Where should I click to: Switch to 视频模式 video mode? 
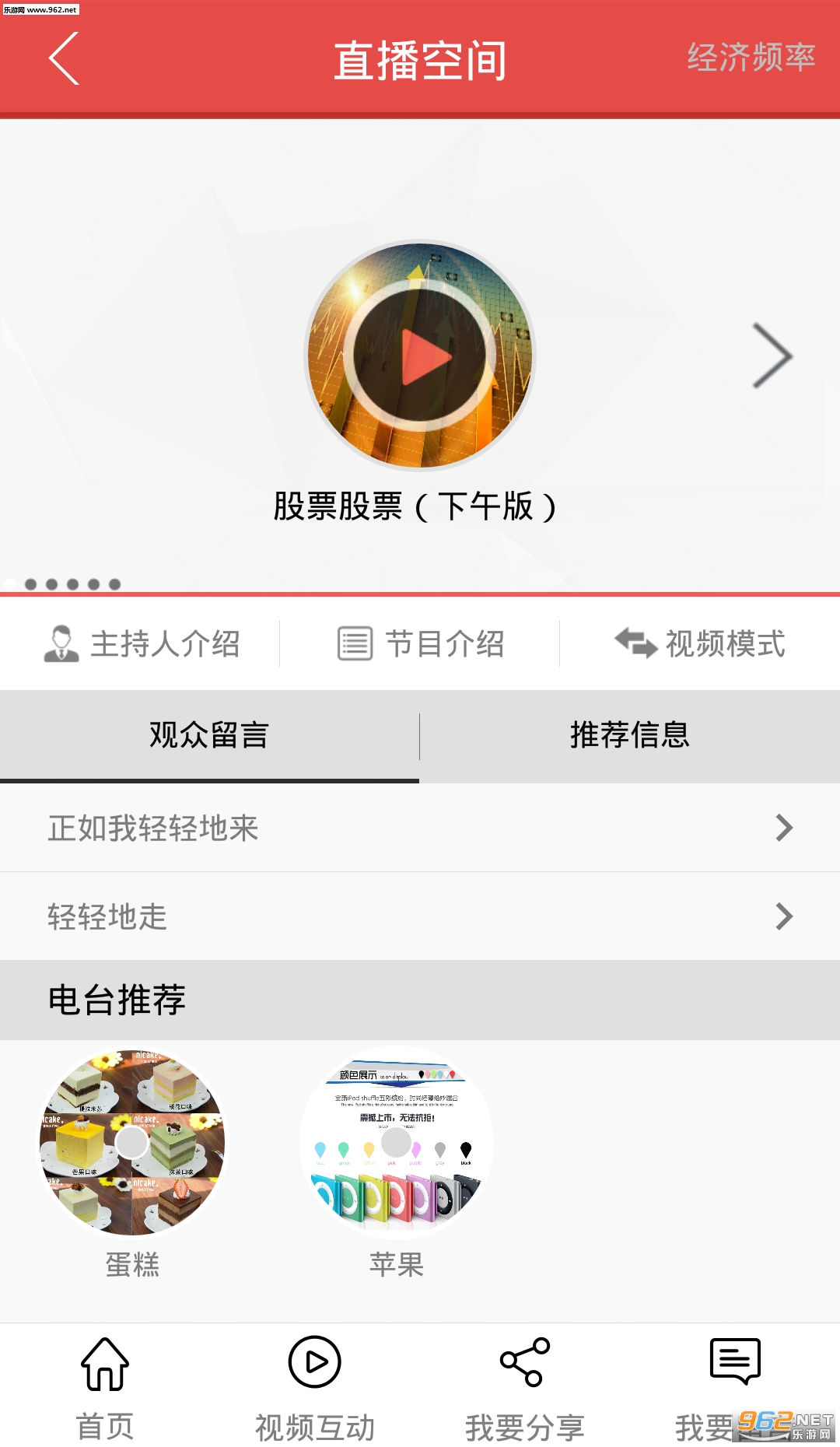point(700,644)
